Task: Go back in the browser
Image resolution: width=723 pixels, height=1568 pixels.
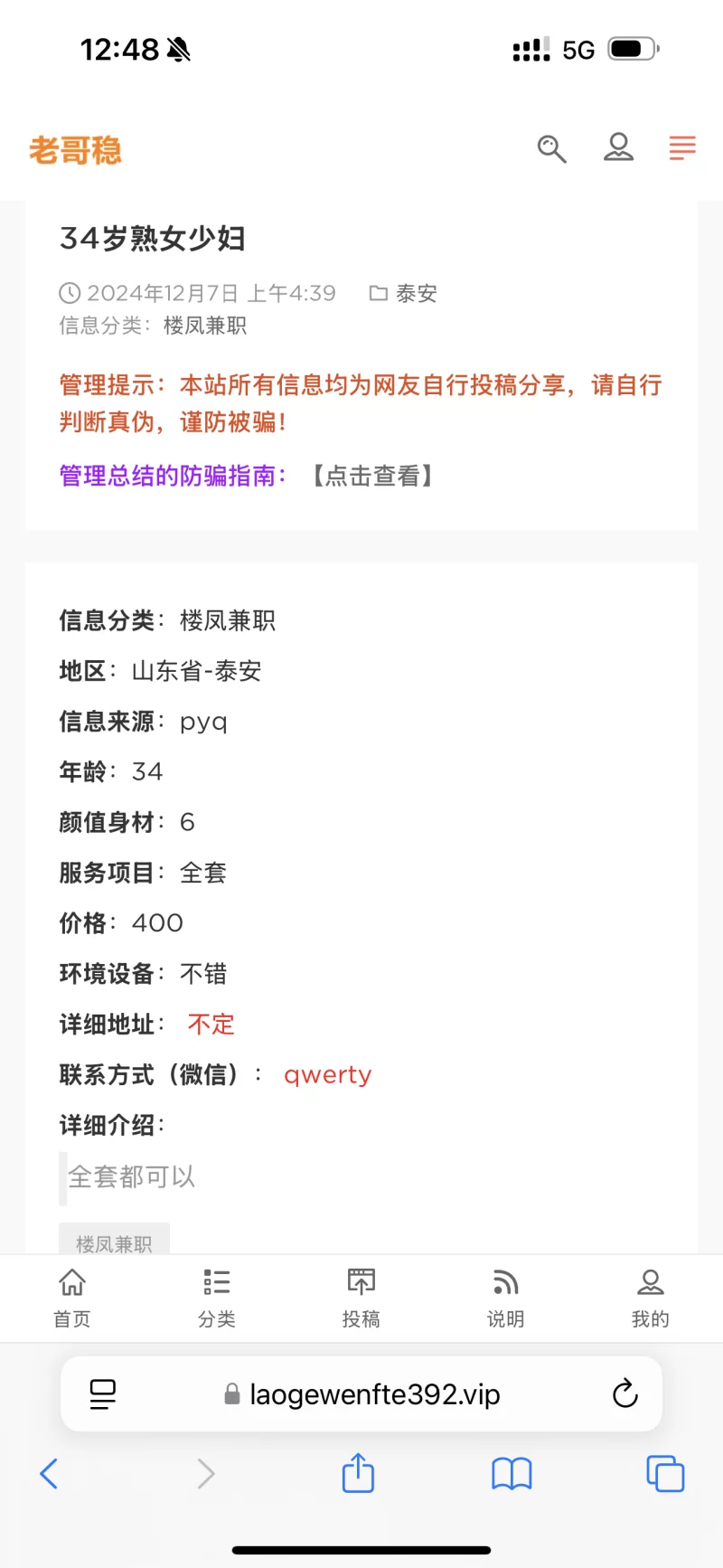Action: [x=50, y=1474]
